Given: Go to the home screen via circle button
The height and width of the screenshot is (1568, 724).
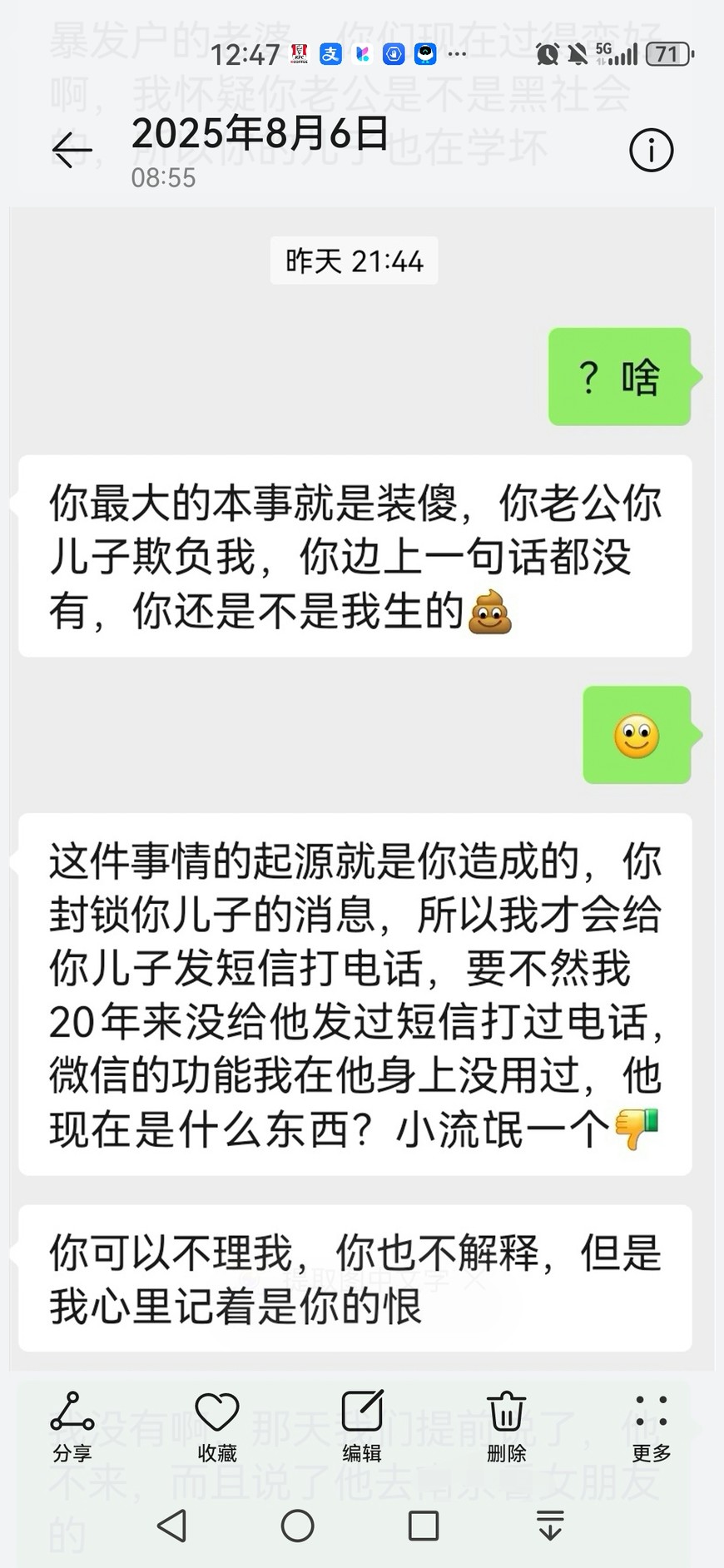Looking at the screenshot, I should (297, 1526).
